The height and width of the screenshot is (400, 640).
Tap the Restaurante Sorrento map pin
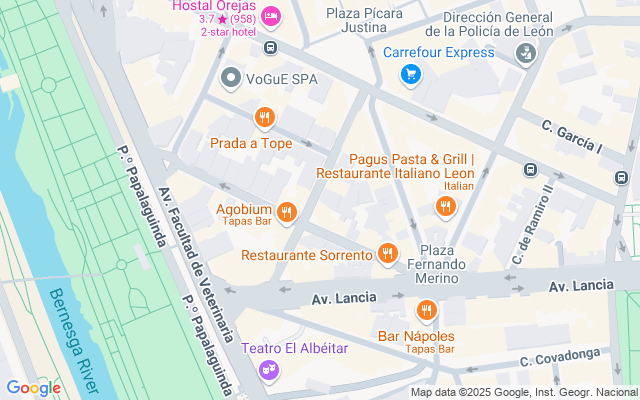click(x=389, y=254)
